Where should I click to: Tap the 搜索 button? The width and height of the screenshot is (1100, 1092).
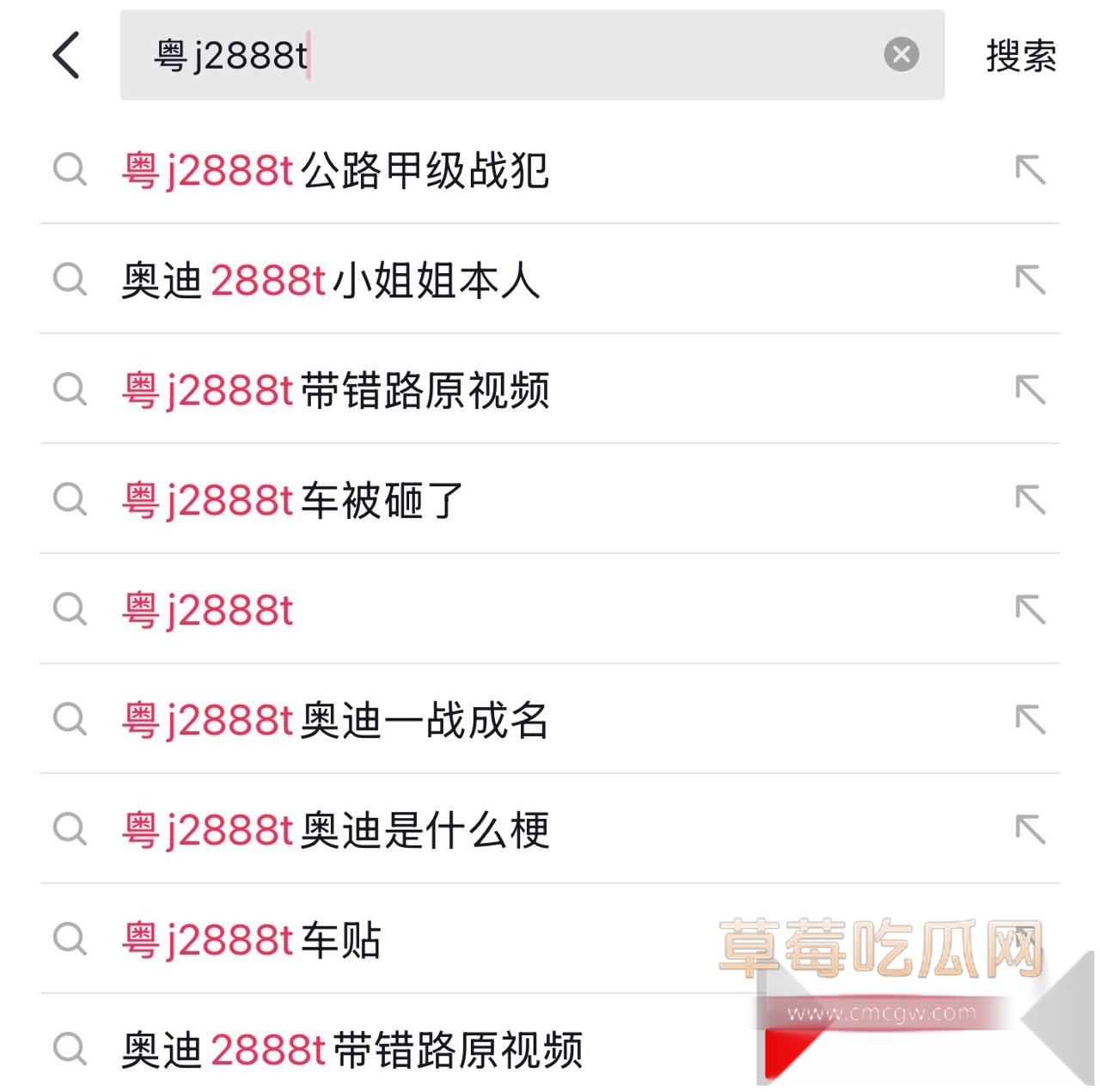point(1020,57)
